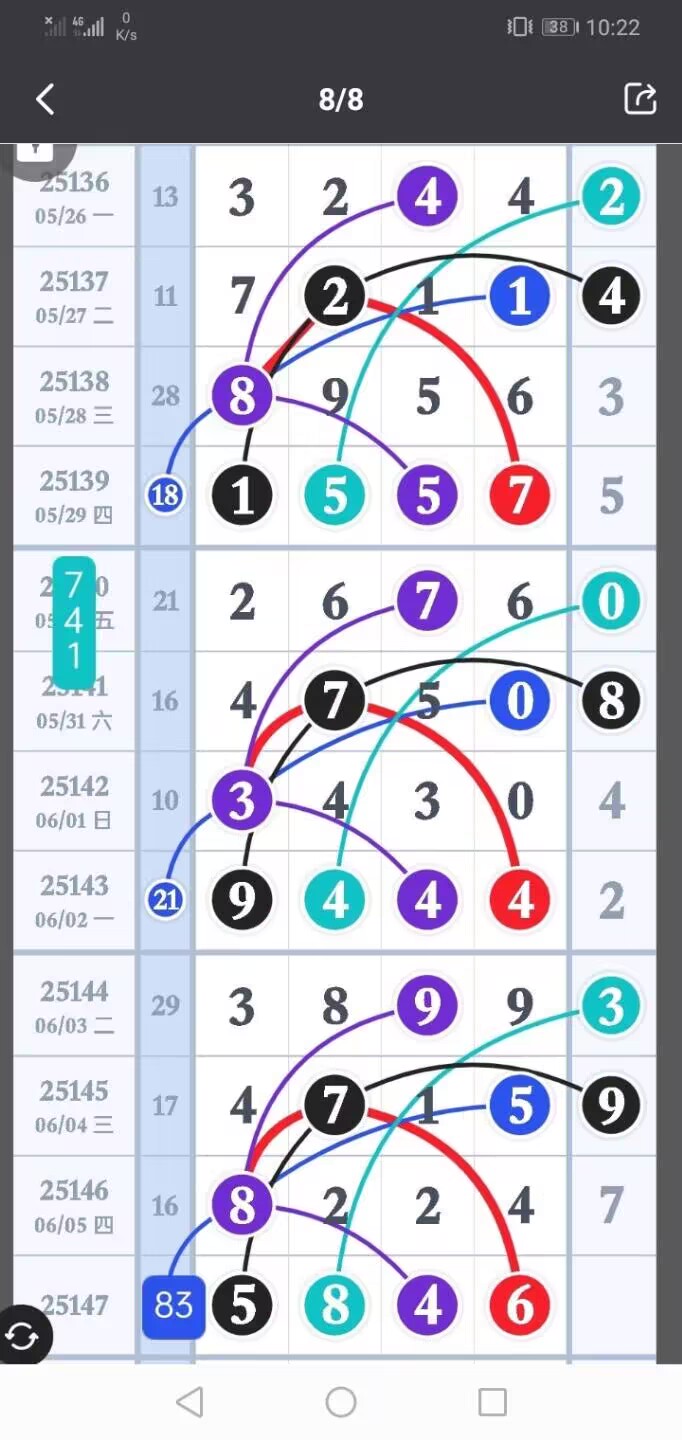Share this image

[x=640, y=99]
